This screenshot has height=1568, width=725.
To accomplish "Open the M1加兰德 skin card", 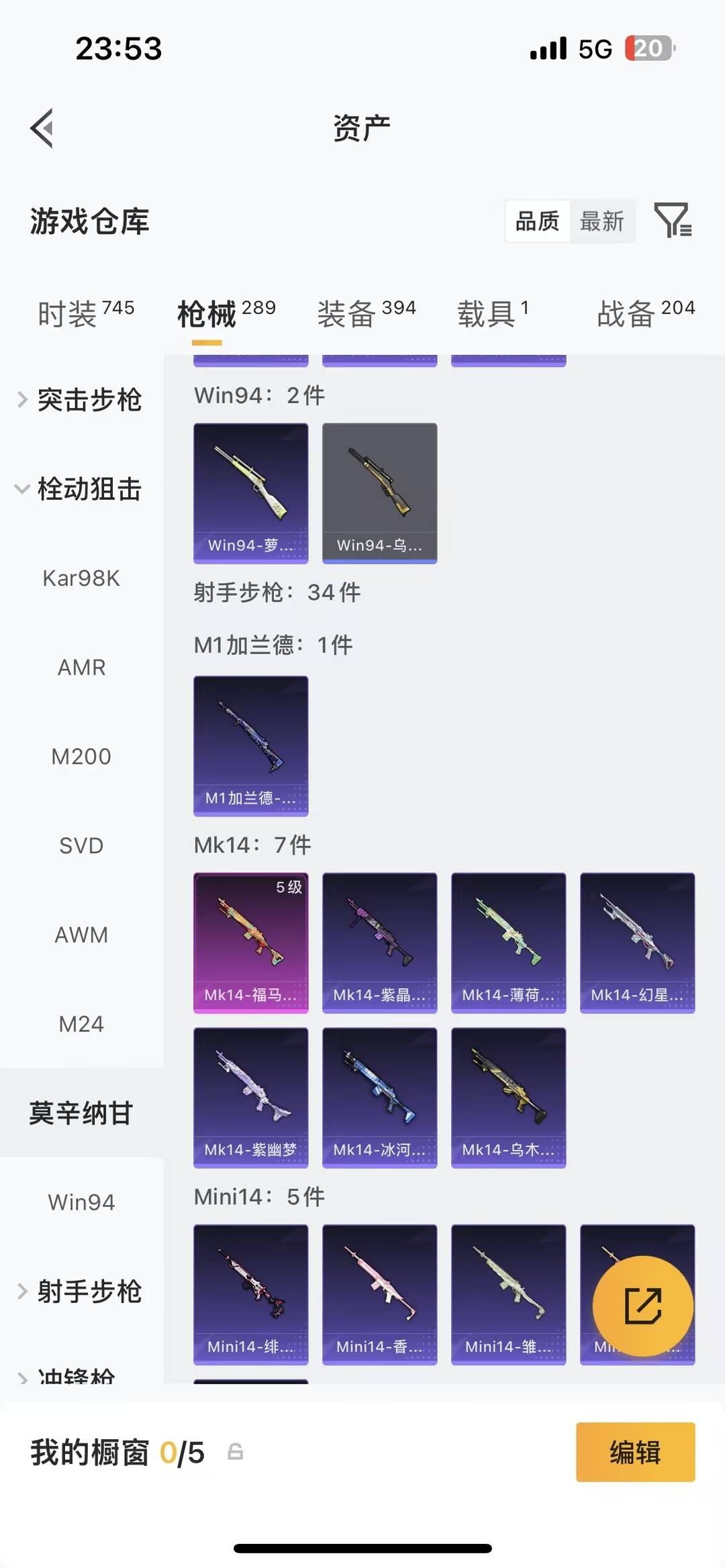I will [250, 746].
